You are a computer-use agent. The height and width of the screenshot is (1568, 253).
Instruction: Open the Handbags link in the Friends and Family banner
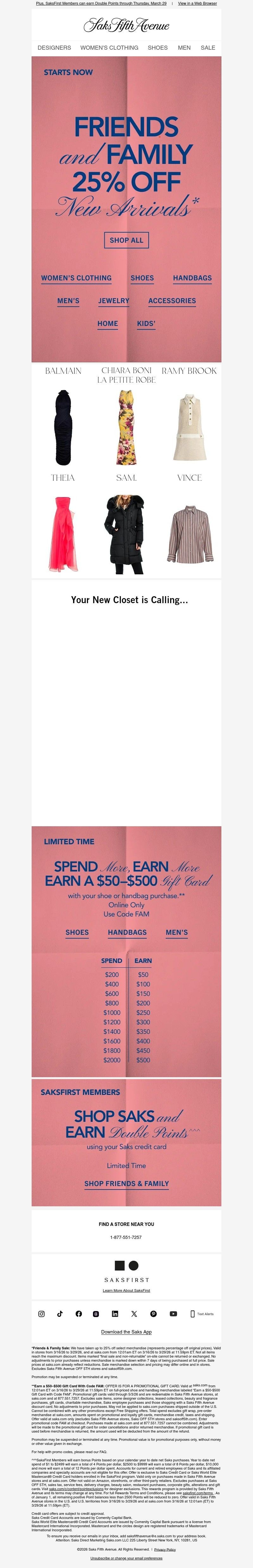(x=192, y=278)
